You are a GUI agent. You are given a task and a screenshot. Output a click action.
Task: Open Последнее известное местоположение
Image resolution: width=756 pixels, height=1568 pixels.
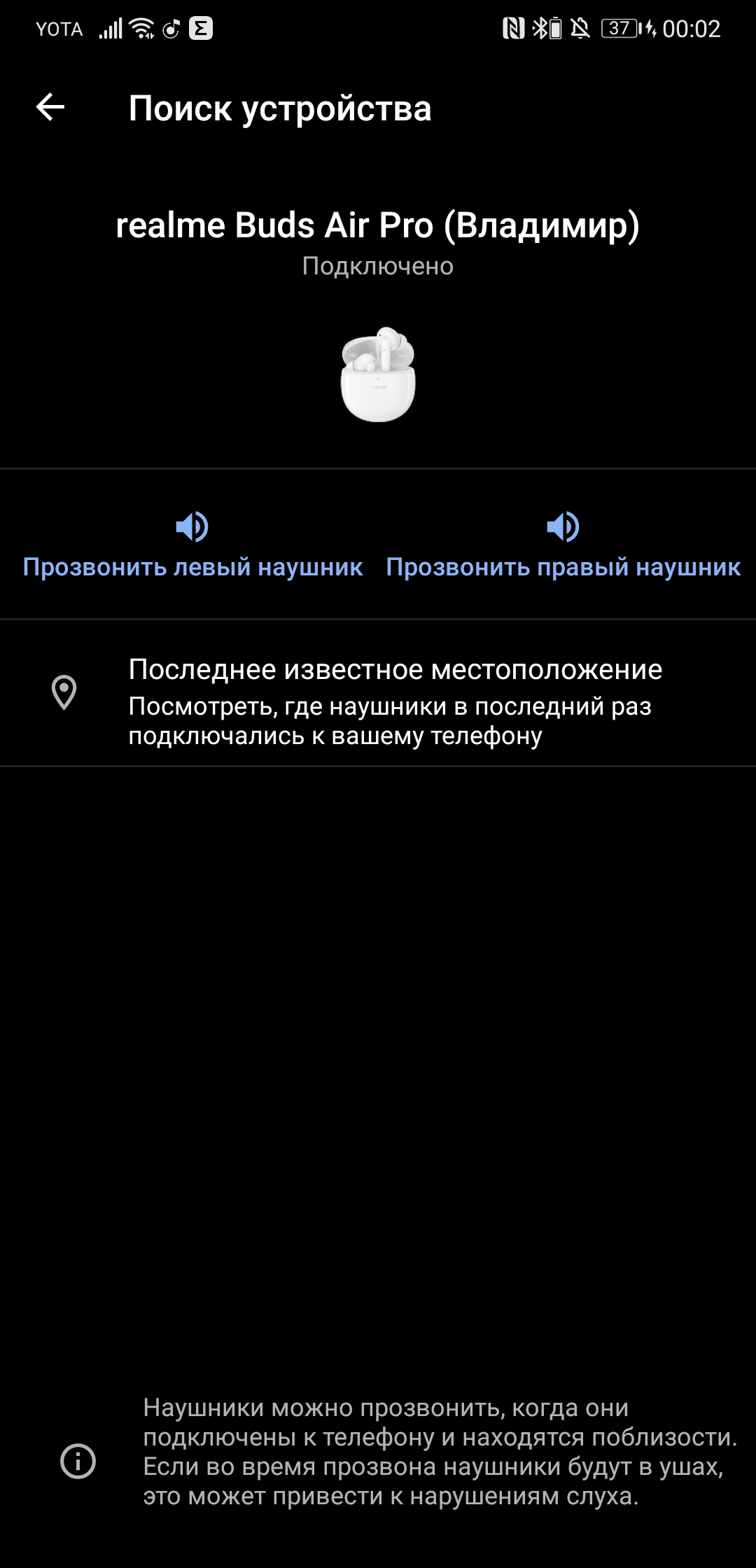[x=395, y=693]
